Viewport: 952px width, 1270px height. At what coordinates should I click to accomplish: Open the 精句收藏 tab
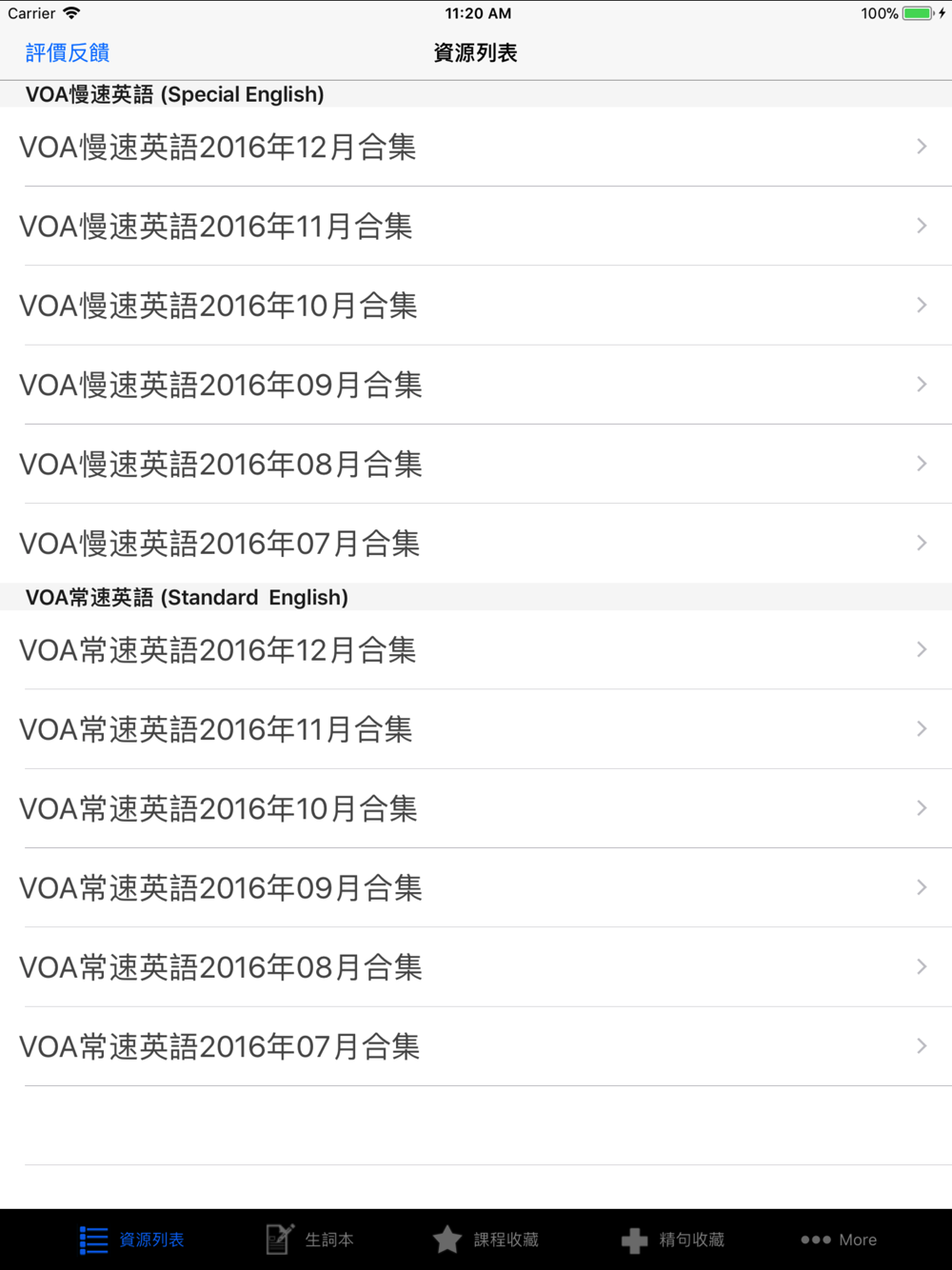point(672,1240)
